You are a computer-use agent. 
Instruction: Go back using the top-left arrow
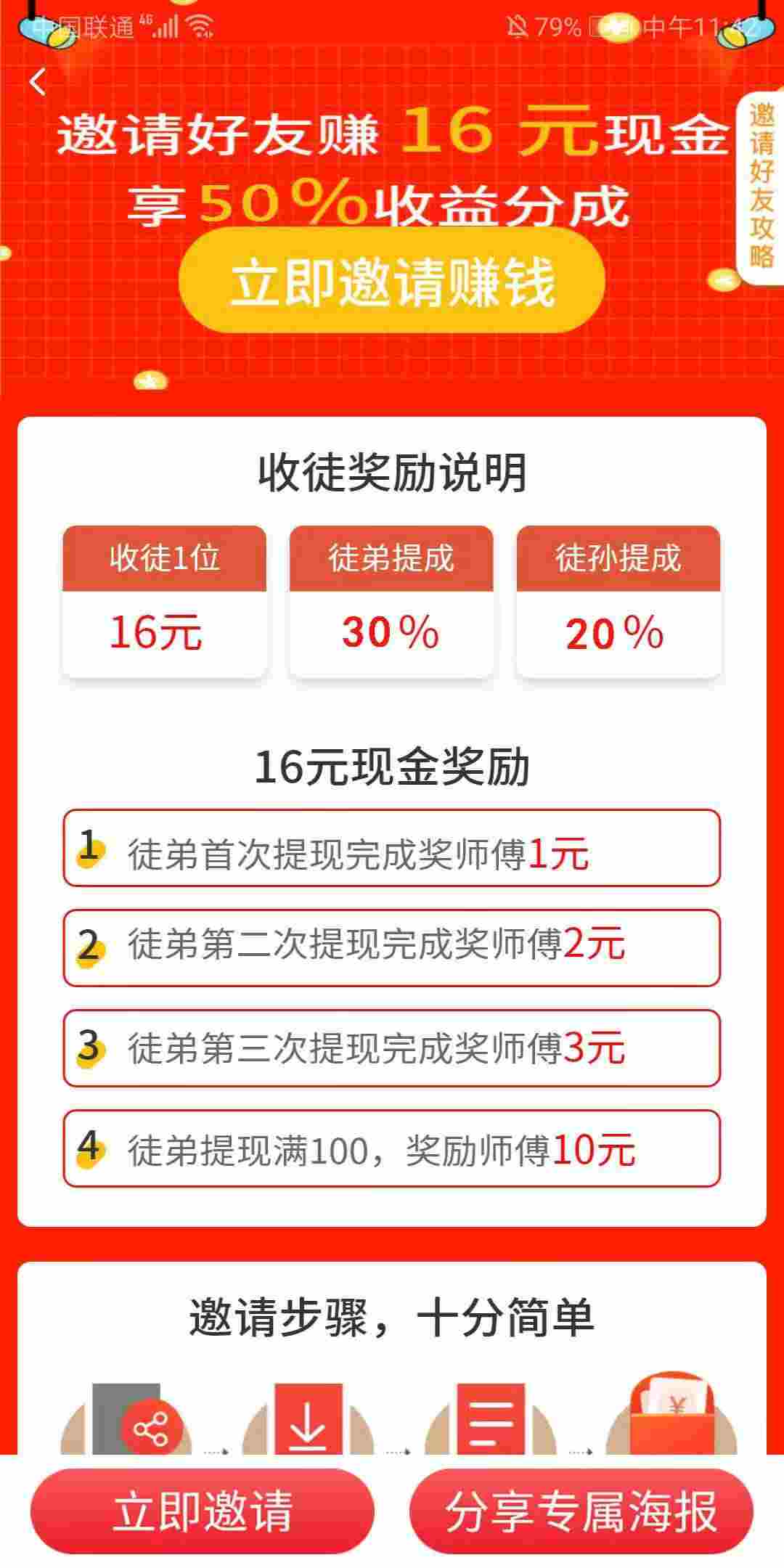tap(38, 82)
